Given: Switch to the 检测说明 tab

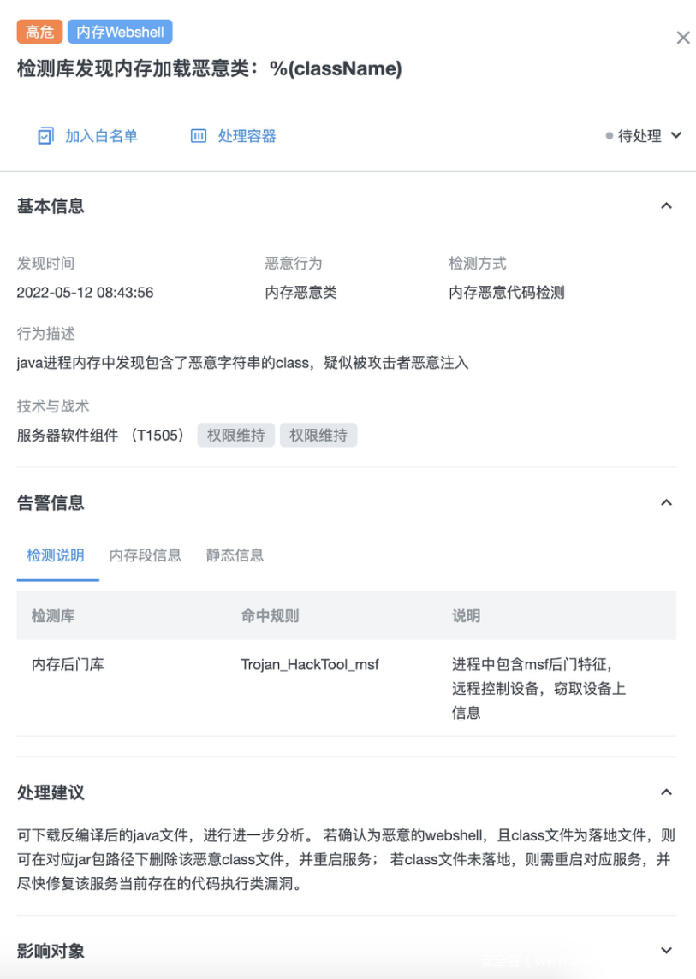Looking at the screenshot, I should [56, 555].
